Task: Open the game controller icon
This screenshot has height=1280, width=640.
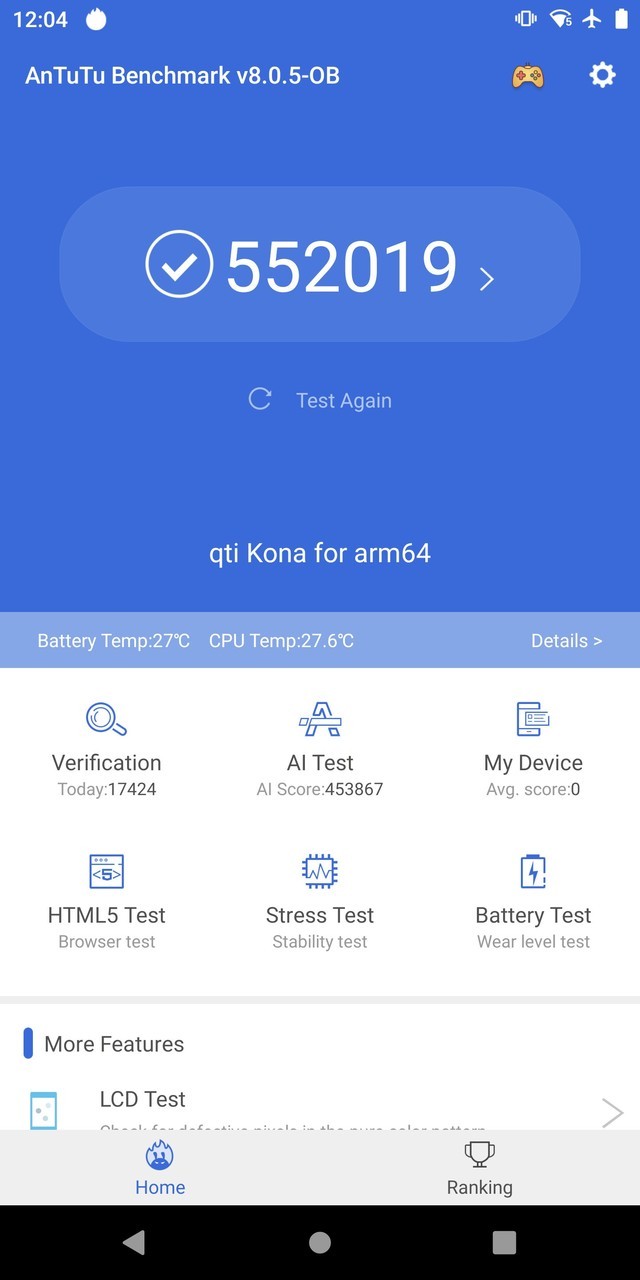Action: point(528,76)
